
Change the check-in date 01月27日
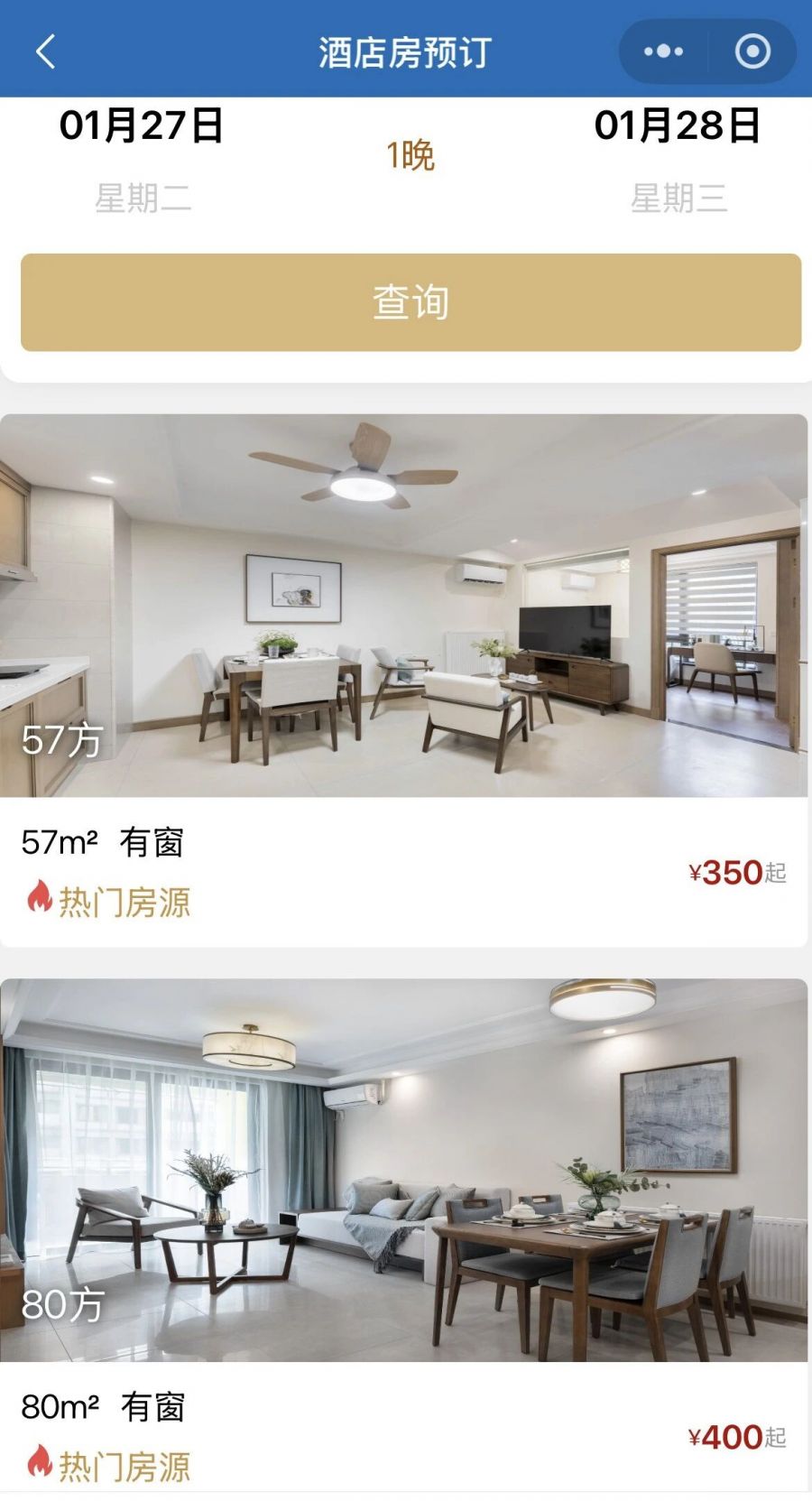[142, 126]
